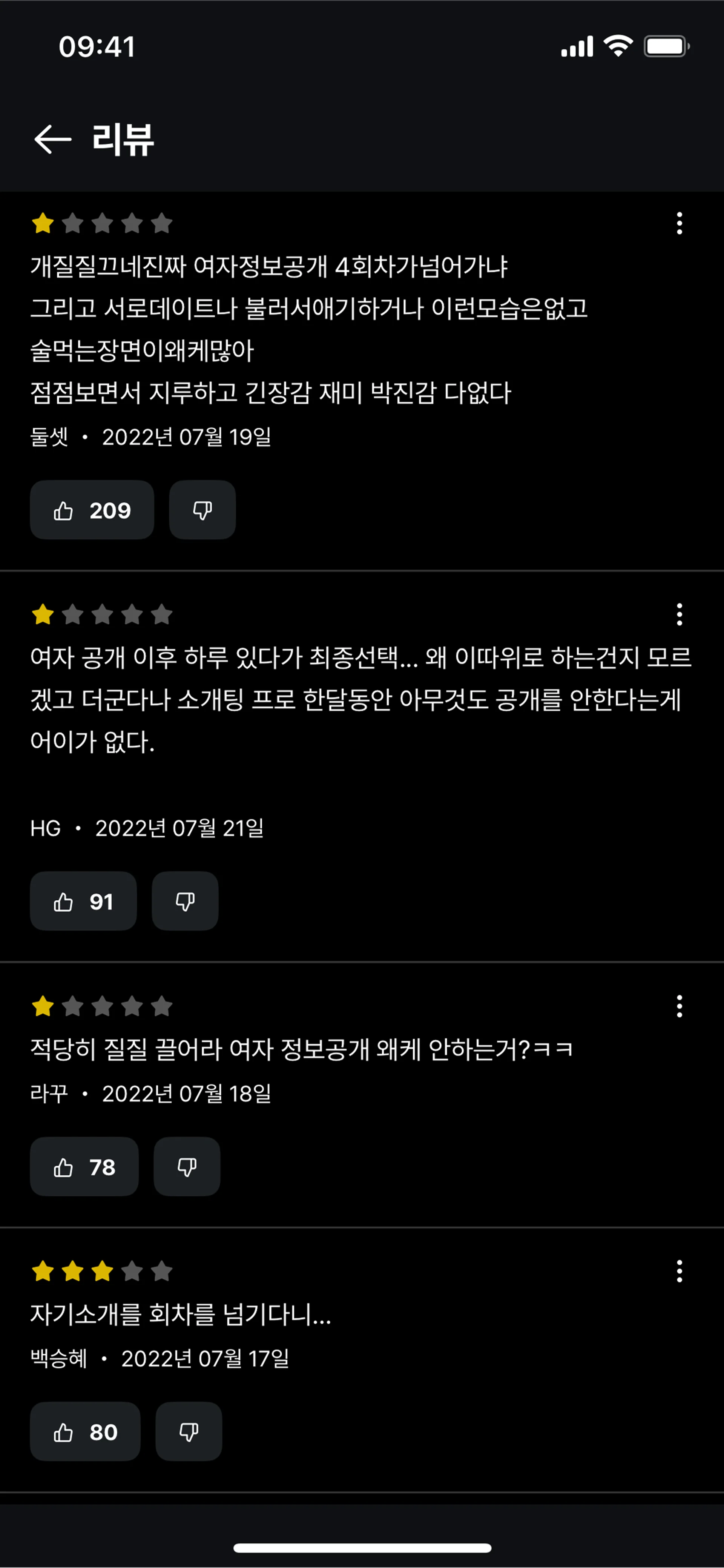Thumbs down 라꾸's review

[187, 1167]
